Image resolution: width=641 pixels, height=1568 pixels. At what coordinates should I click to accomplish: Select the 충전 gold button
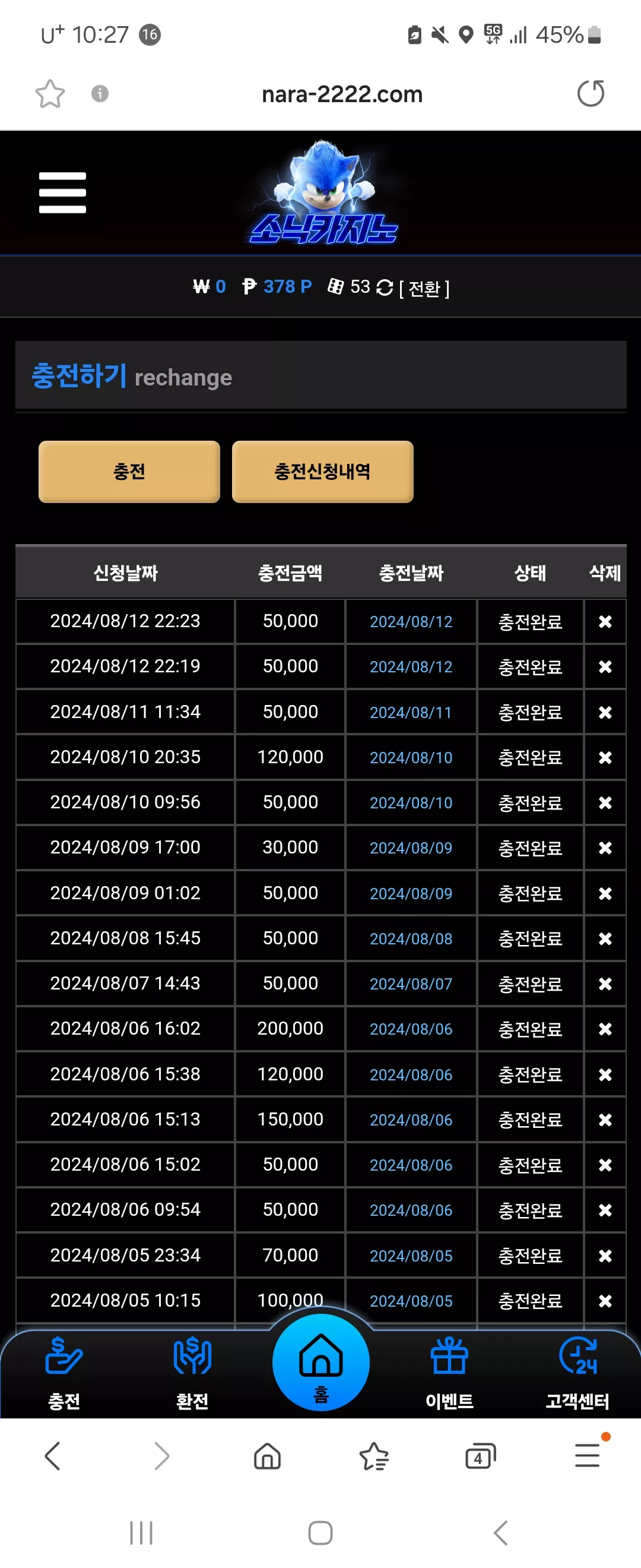click(129, 471)
